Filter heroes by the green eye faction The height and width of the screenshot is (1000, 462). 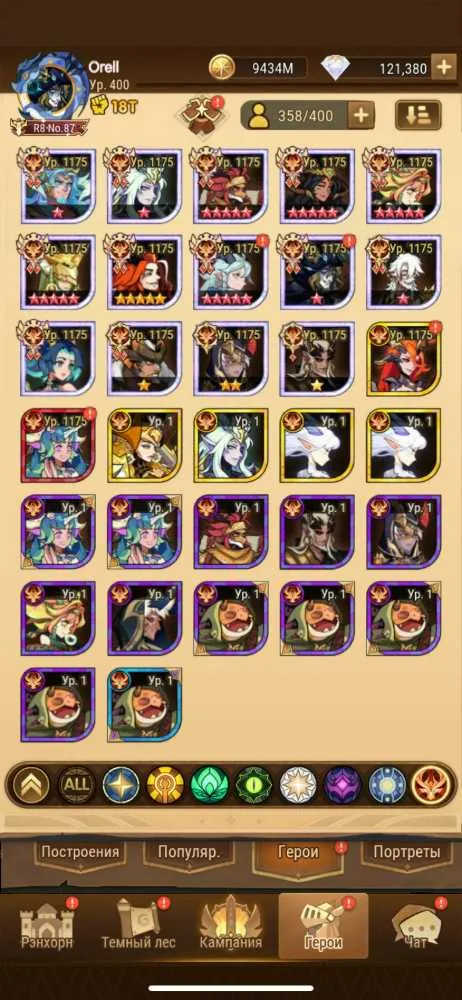[x=254, y=785]
